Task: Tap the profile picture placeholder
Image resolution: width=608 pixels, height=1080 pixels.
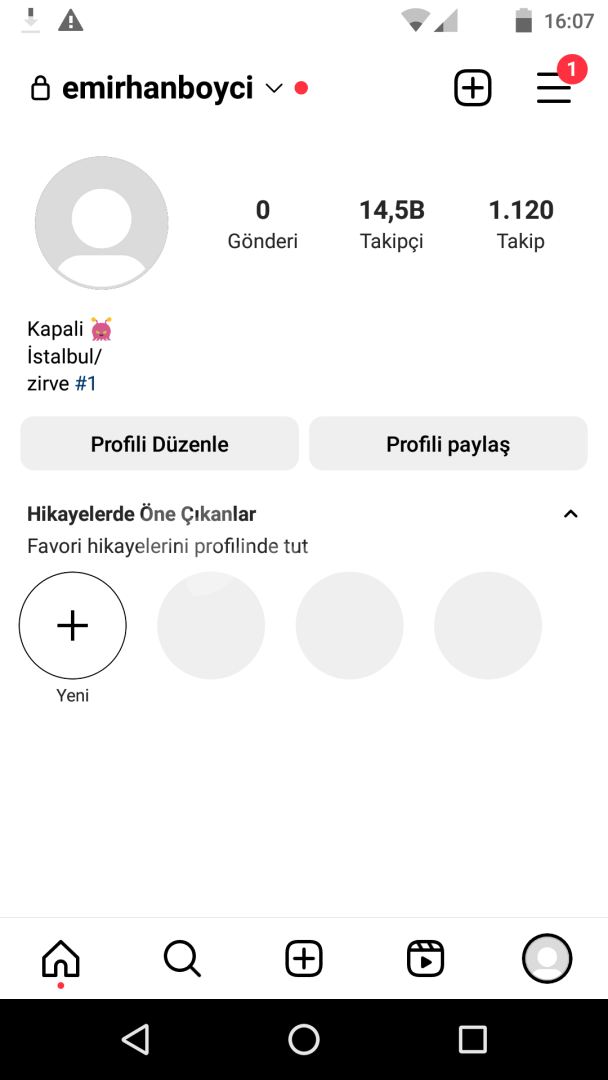Action: coord(101,222)
